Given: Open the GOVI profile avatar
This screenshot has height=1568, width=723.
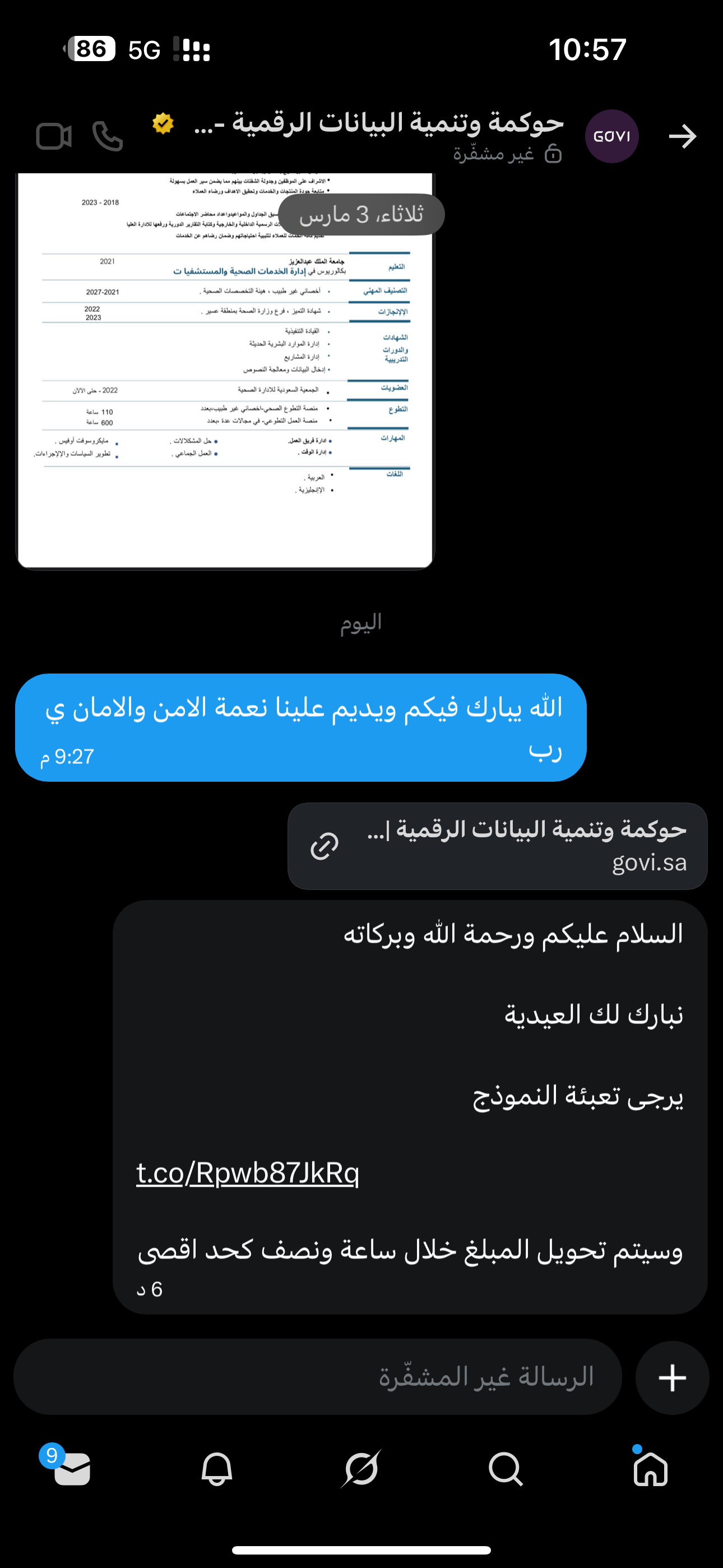Looking at the screenshot, I should pos(611,136).
